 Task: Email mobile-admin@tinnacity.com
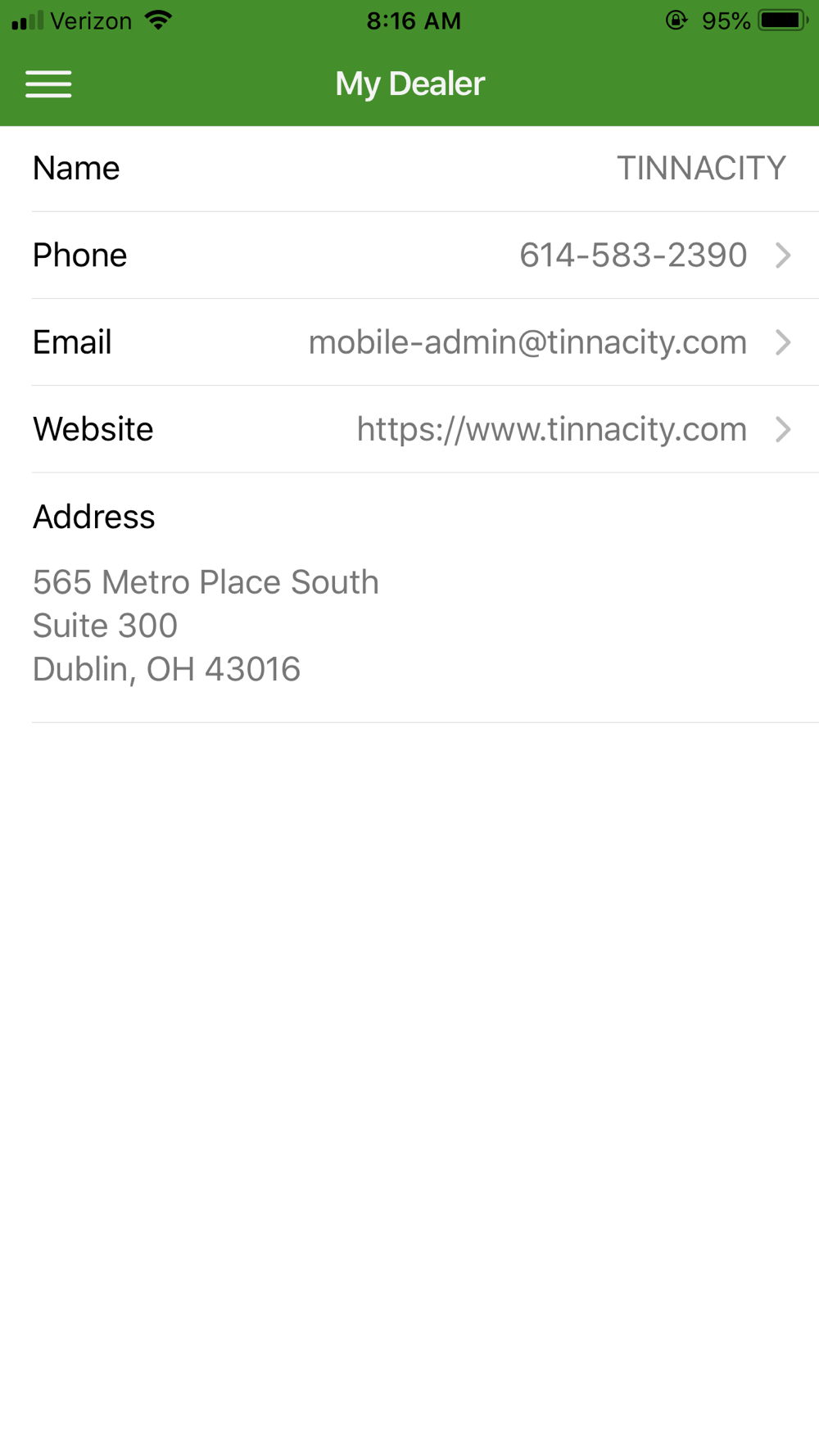527,342
